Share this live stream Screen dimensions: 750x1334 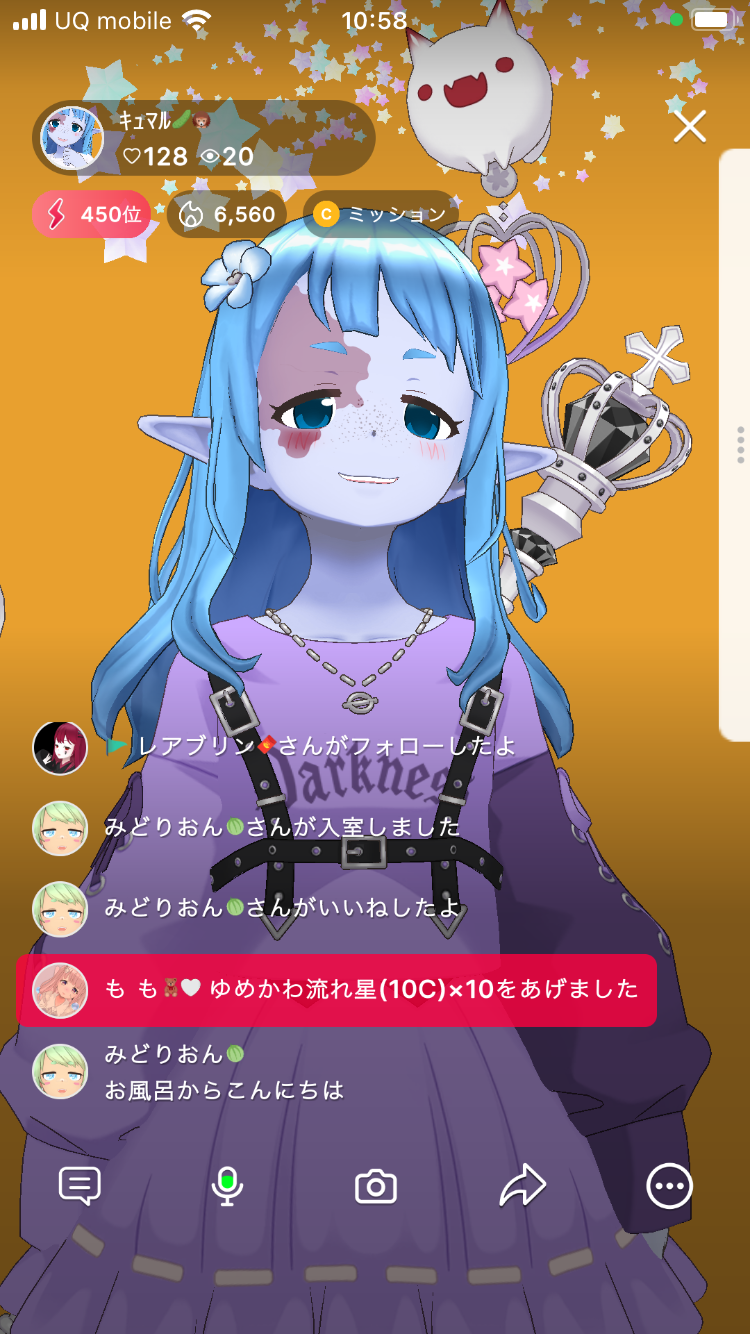[522, 1187]
